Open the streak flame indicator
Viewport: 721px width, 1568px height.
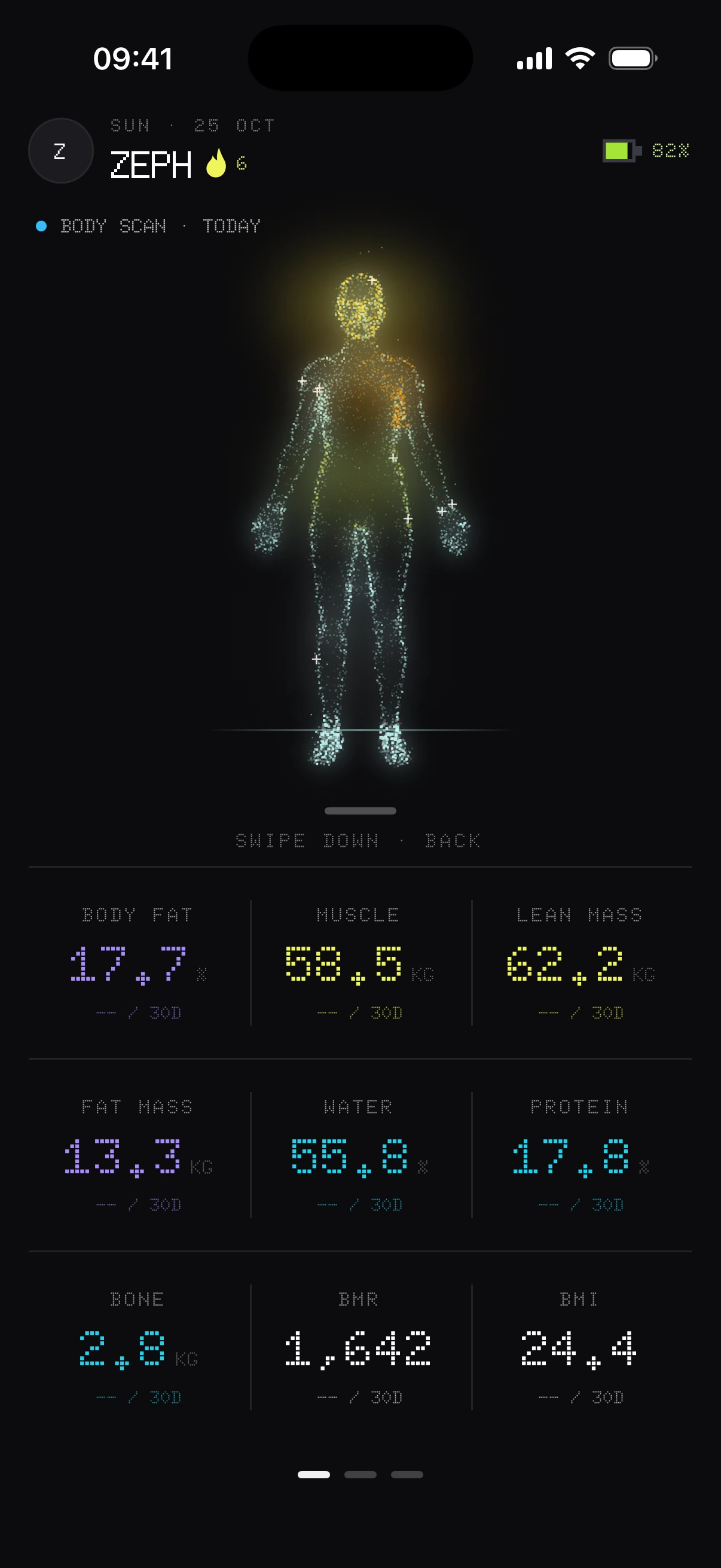coord(226,163)
